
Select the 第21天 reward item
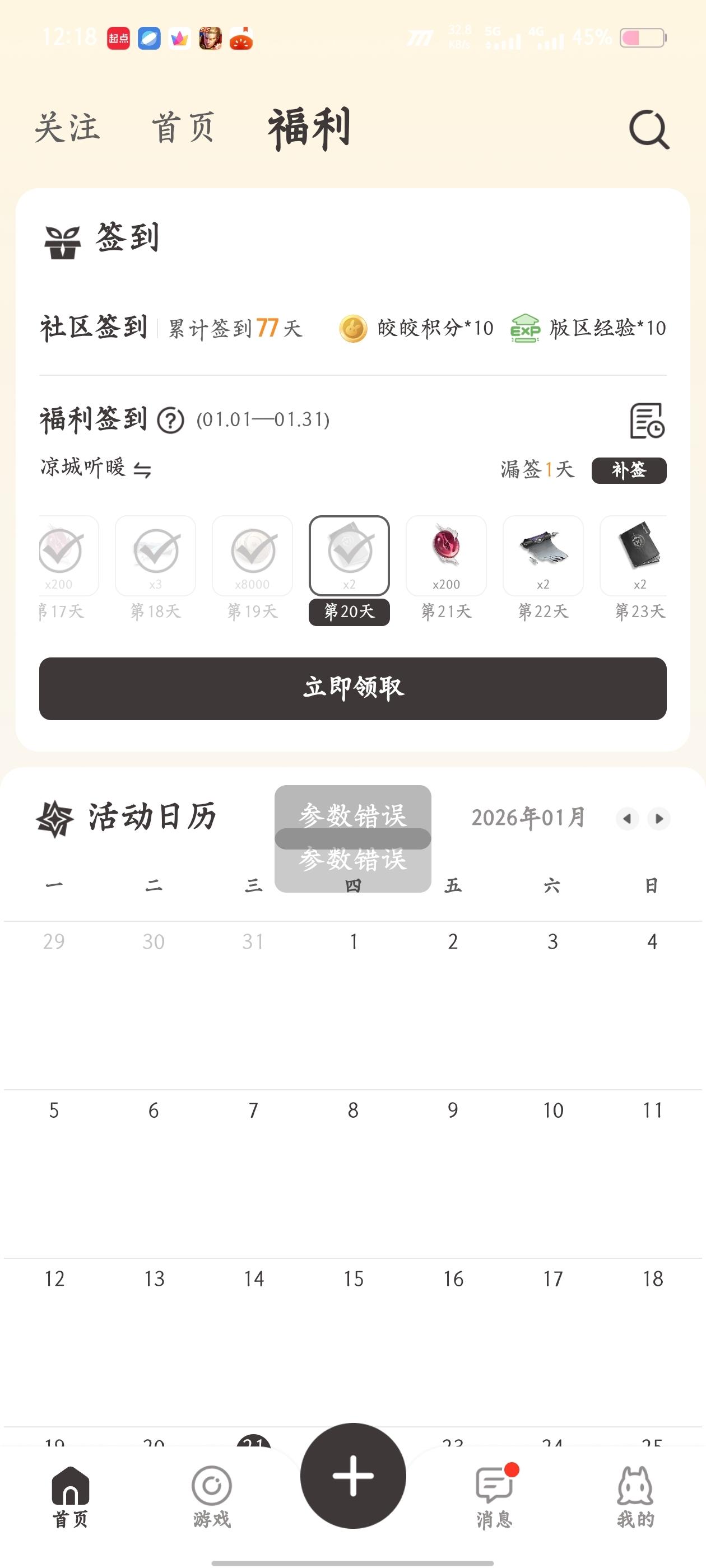446,555
